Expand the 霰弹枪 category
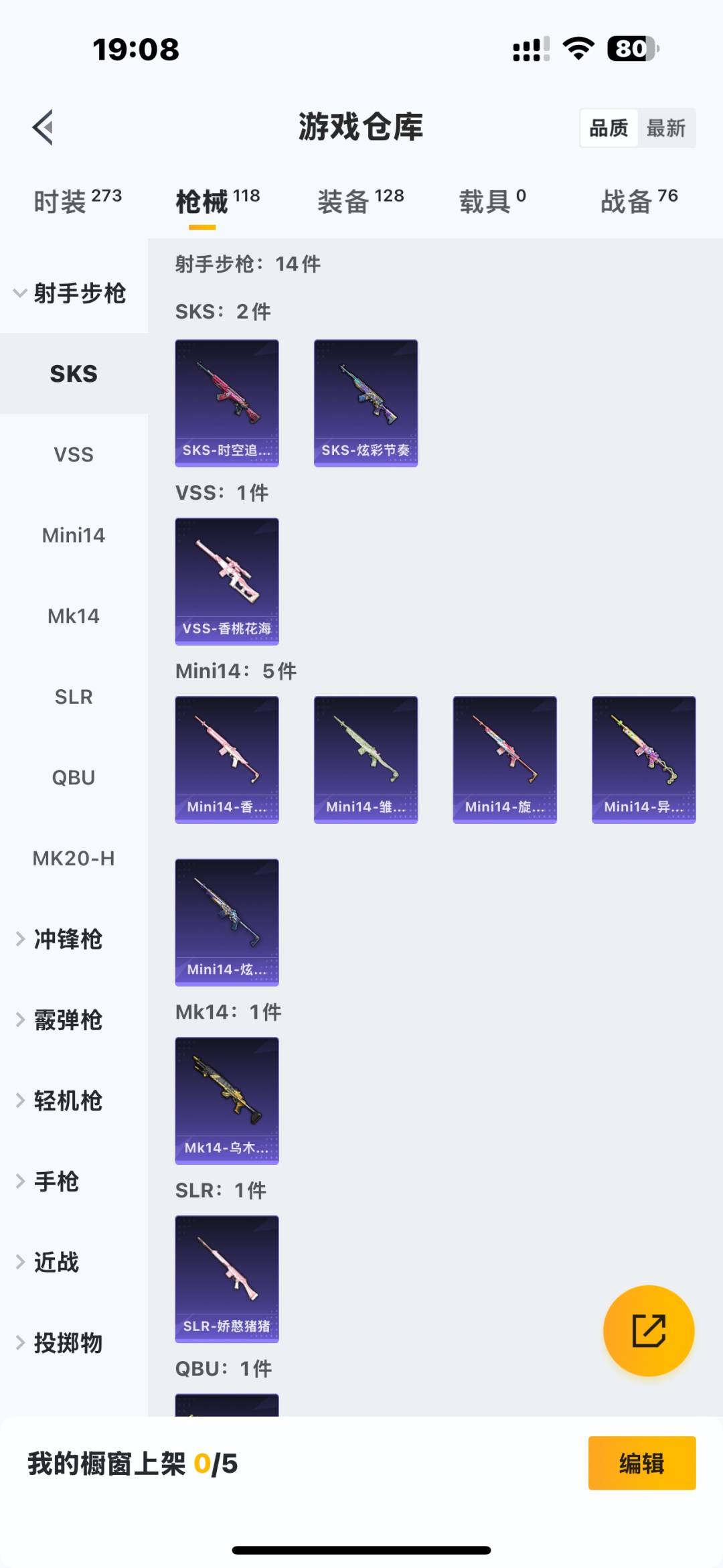This screenshot has height=1568, width=723. (67, 1020)
